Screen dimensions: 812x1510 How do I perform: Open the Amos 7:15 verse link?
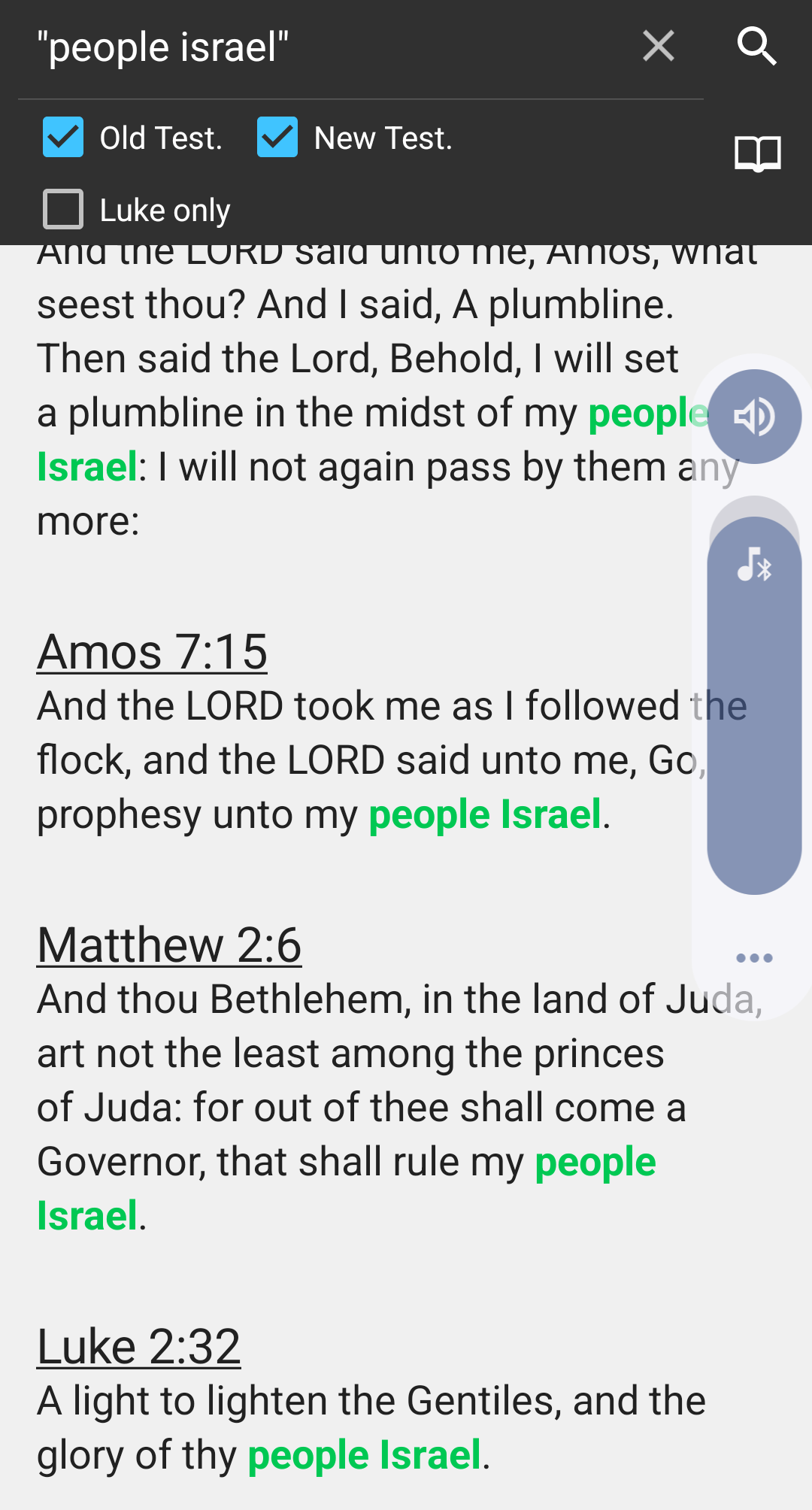(153, 651)
